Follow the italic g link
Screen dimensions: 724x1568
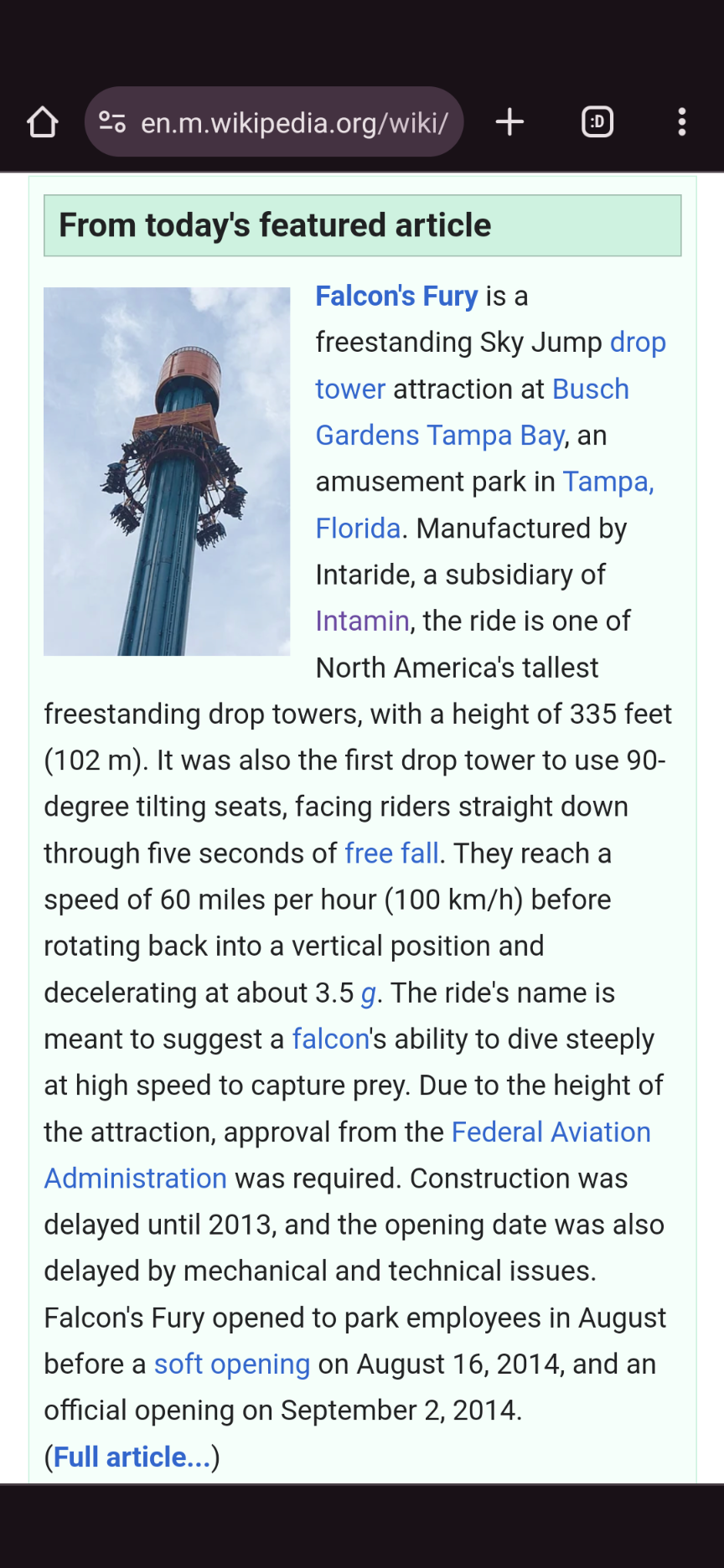pos(369,993)
